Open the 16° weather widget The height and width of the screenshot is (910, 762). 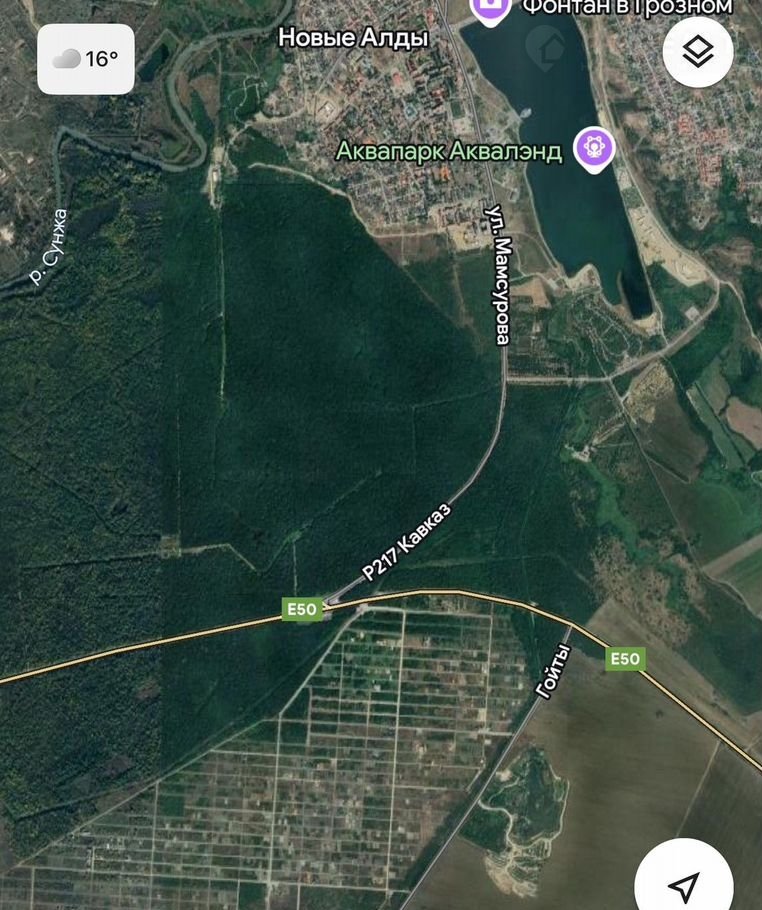[x=86, y=59]
